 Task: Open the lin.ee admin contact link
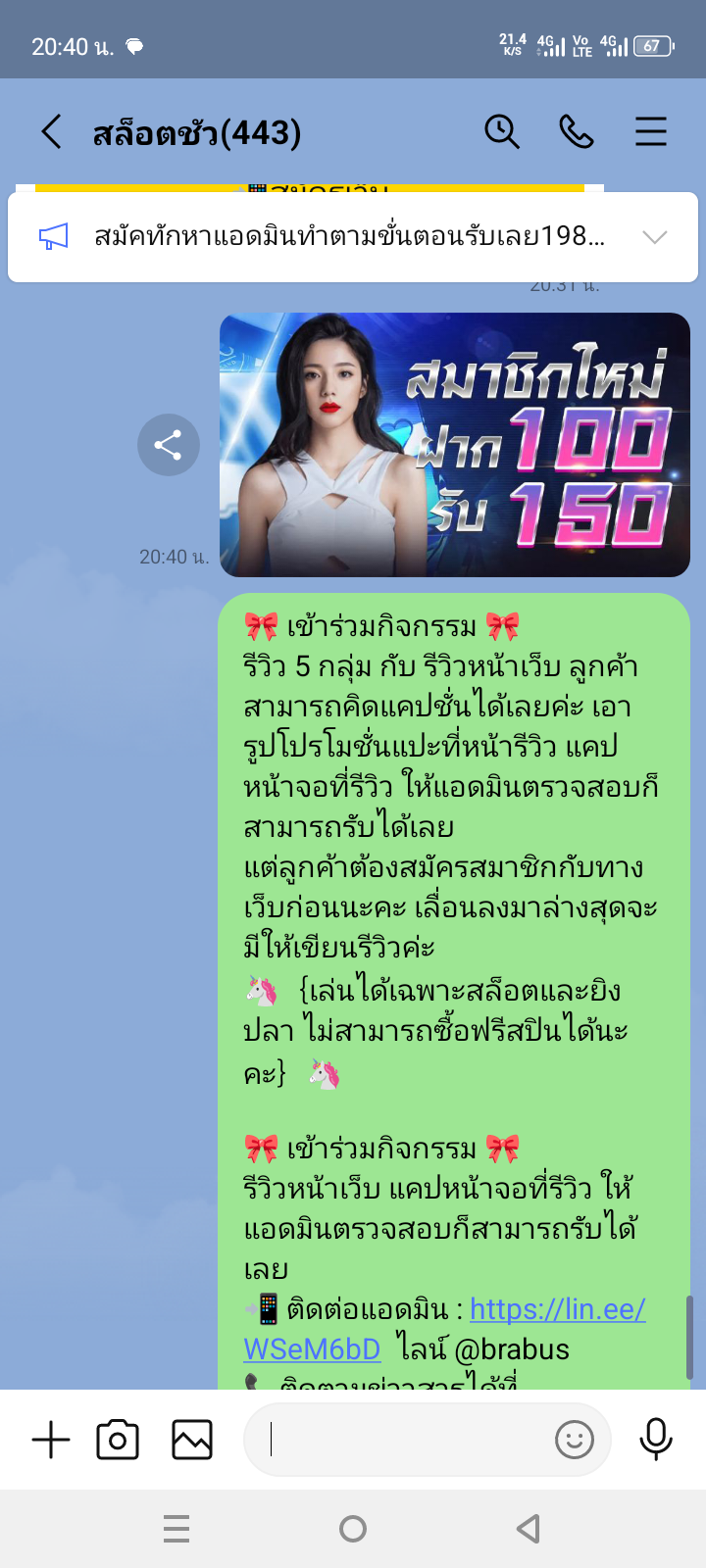[556, 1309]
